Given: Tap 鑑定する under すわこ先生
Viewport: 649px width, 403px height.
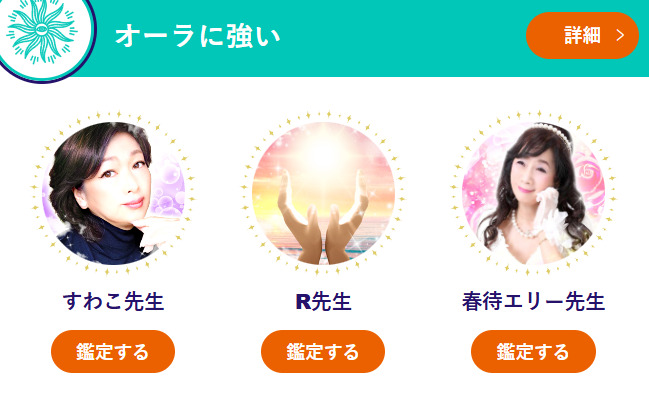Looking at the screenshot, I should point(113,351).
